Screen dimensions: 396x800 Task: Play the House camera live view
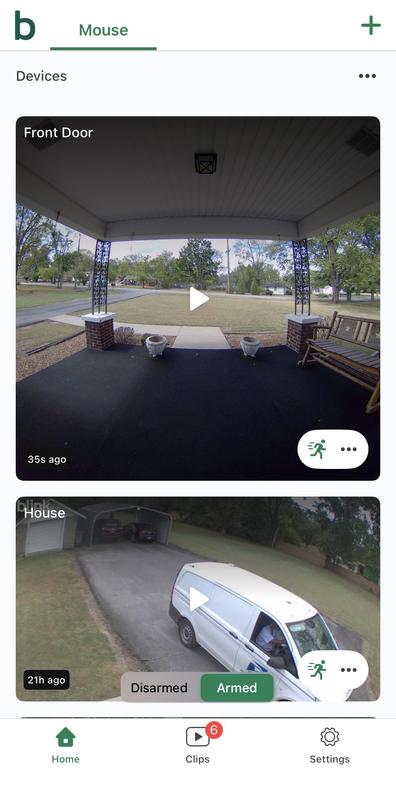tap(198, 599)
